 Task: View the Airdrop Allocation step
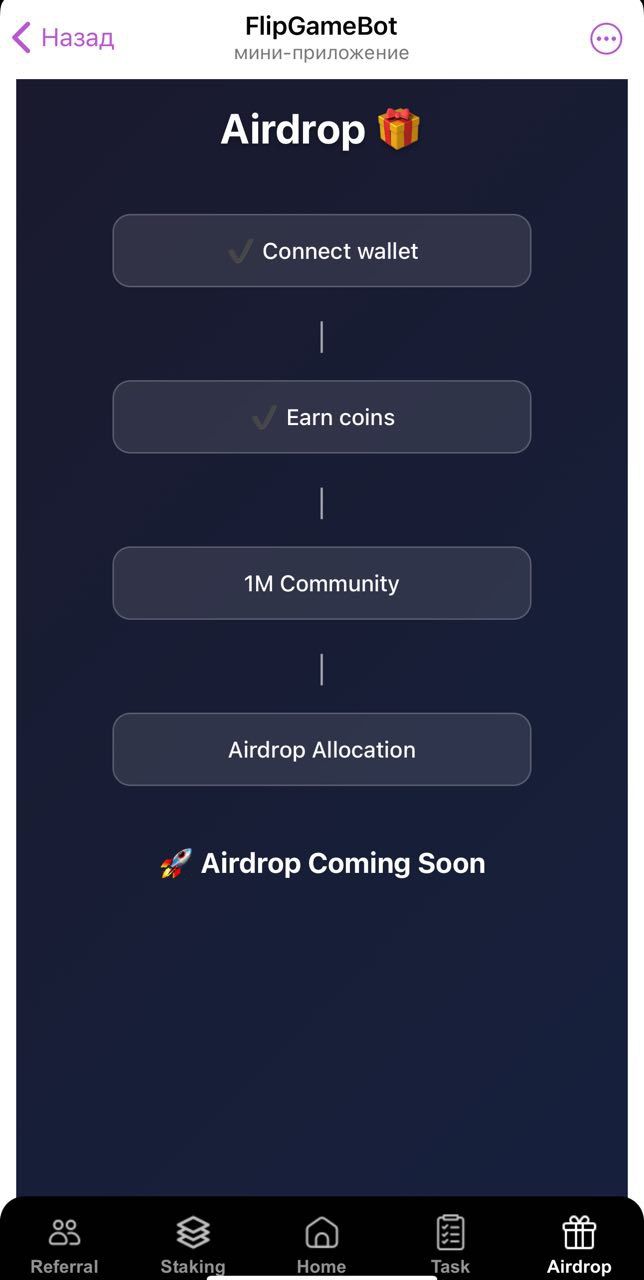coord(321,749)
